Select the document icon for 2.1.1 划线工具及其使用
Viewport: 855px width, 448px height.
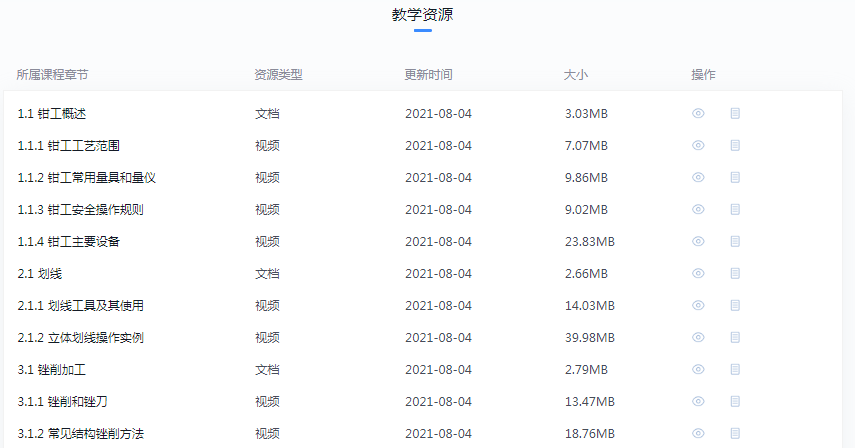tap(735, 305)
